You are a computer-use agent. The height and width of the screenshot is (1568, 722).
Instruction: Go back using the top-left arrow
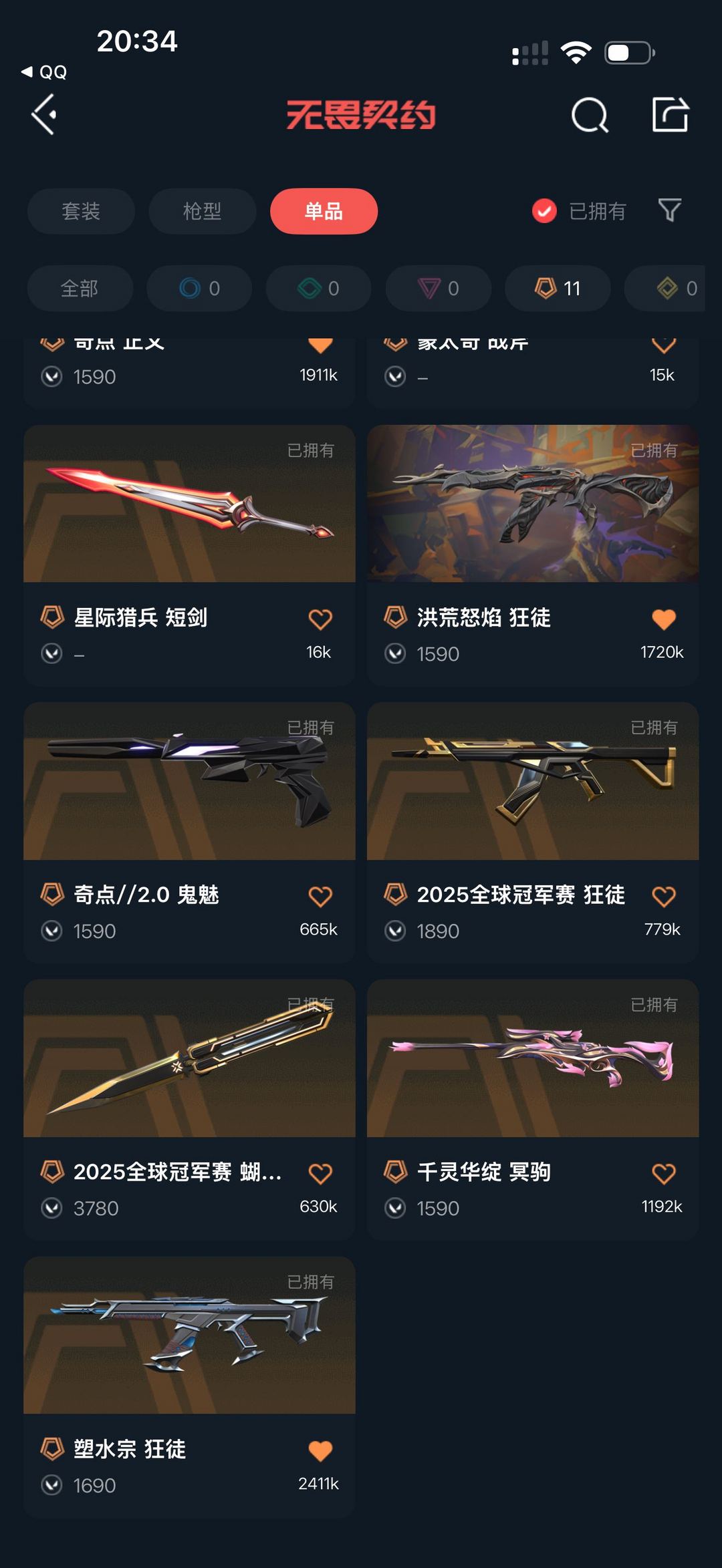(44, 115)
